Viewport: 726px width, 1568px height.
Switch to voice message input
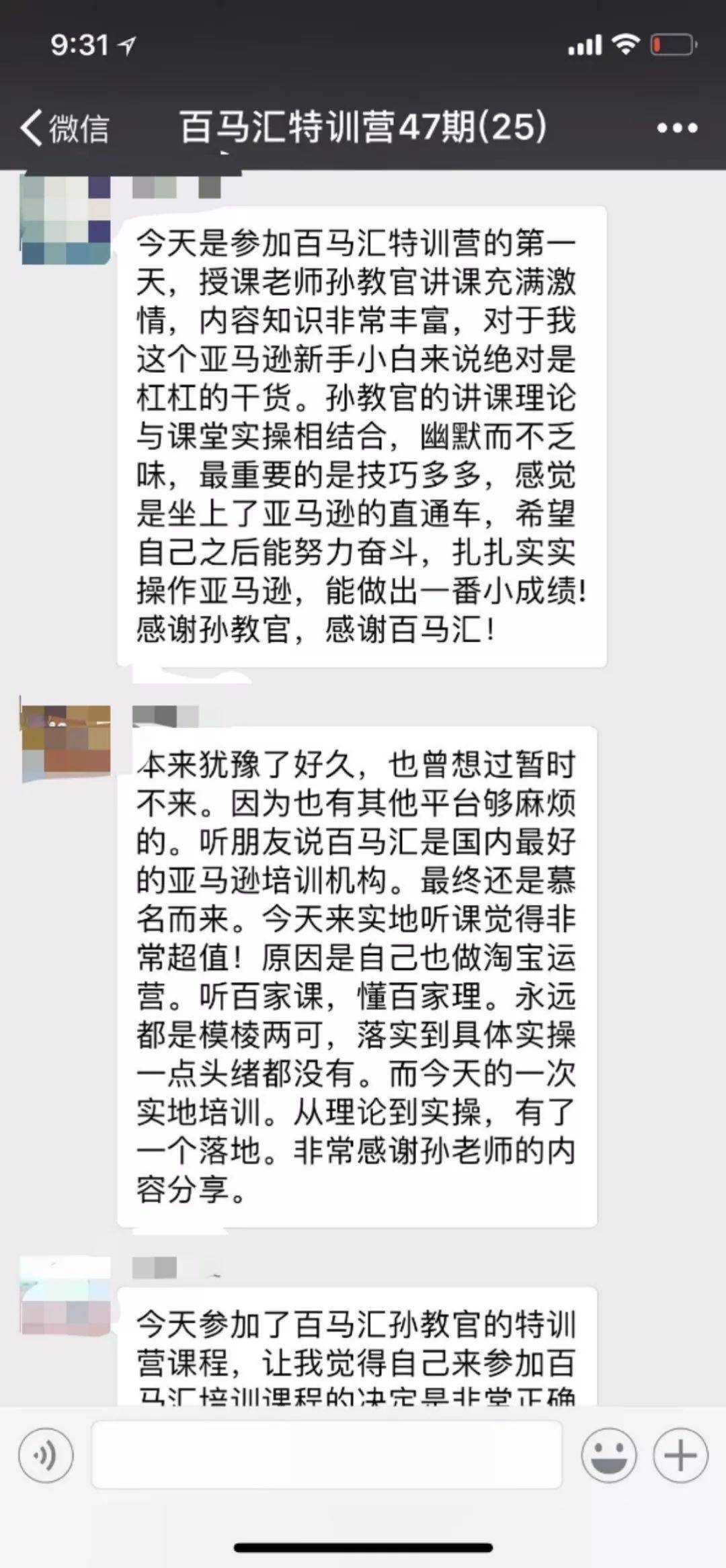46,1456
